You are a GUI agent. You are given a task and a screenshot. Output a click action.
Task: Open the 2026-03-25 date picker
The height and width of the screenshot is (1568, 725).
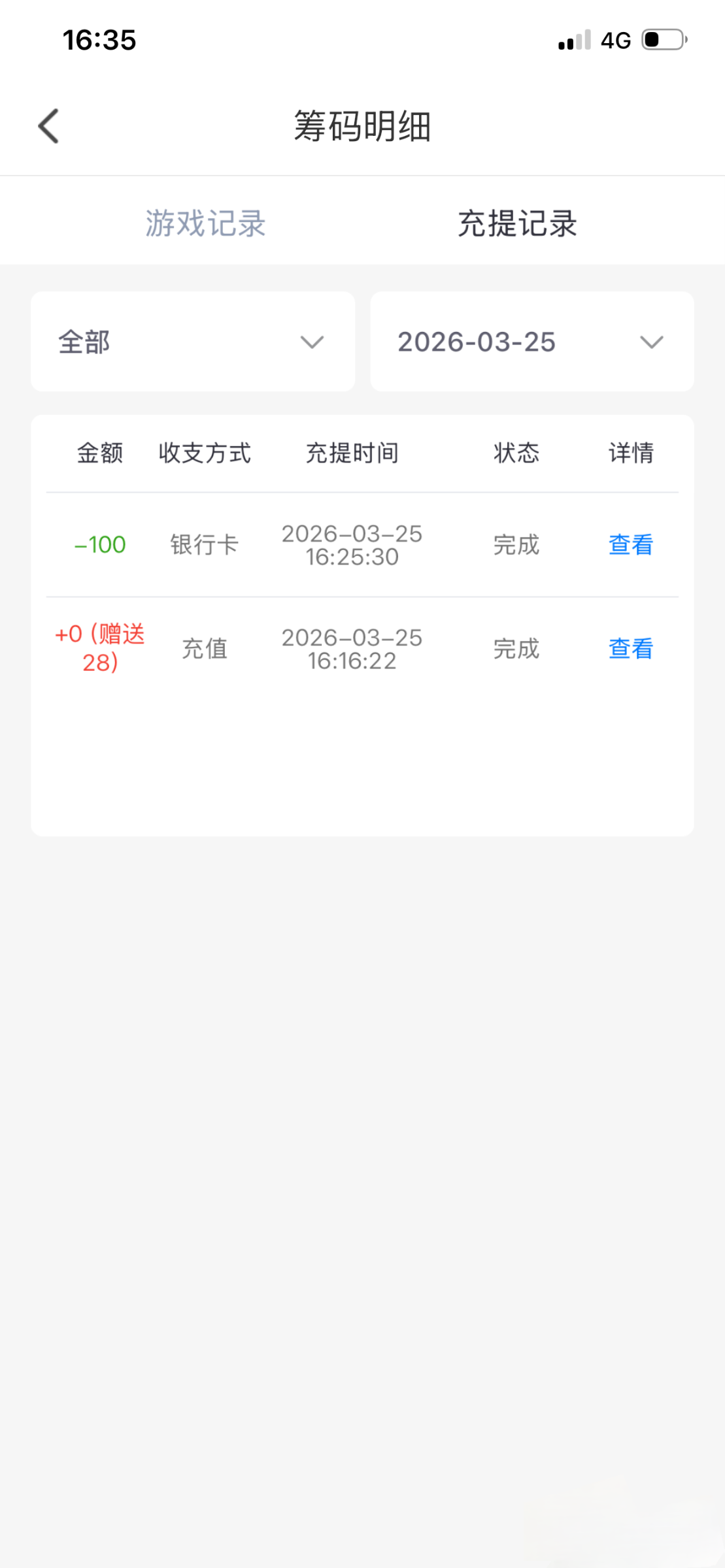coord(531,342)
